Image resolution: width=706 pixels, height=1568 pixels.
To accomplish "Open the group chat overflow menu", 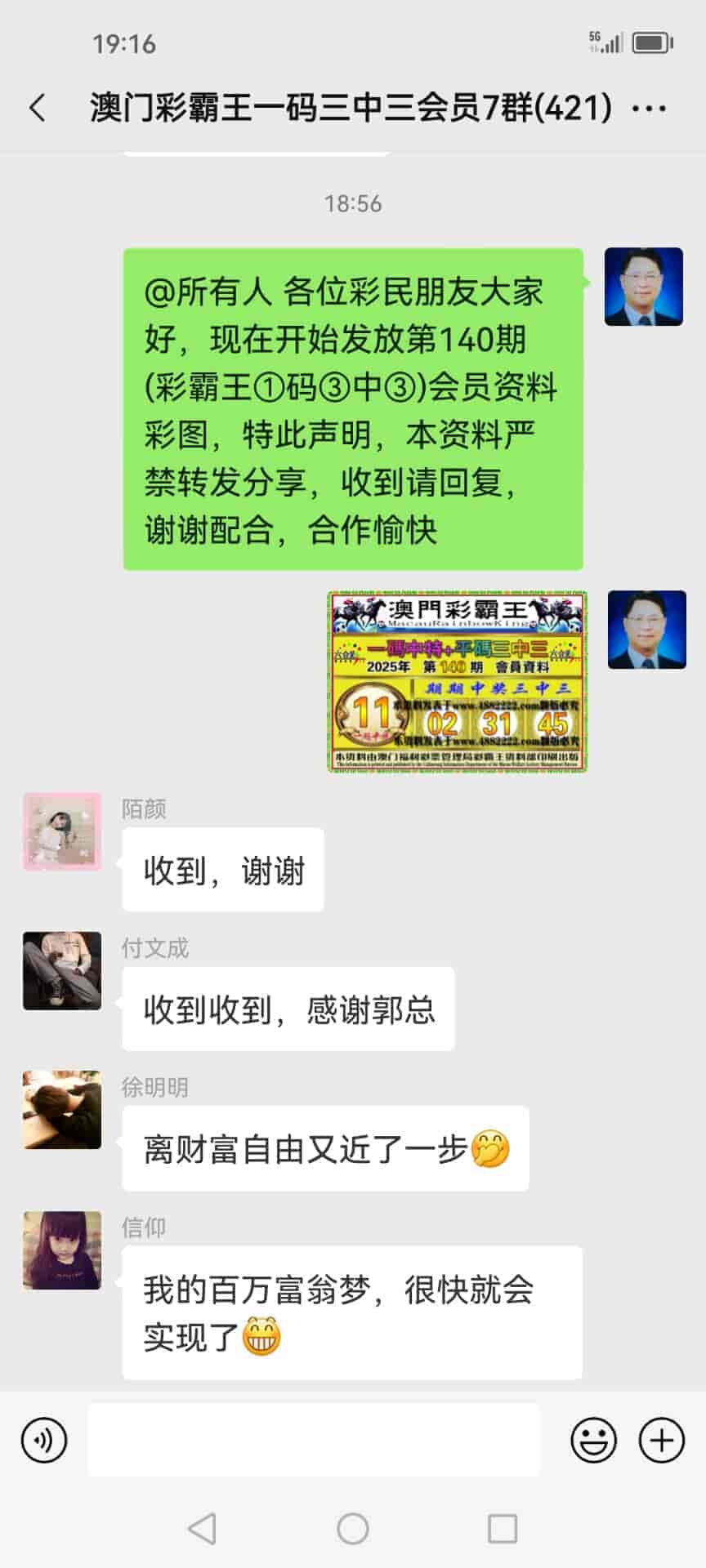I will 650,109.
